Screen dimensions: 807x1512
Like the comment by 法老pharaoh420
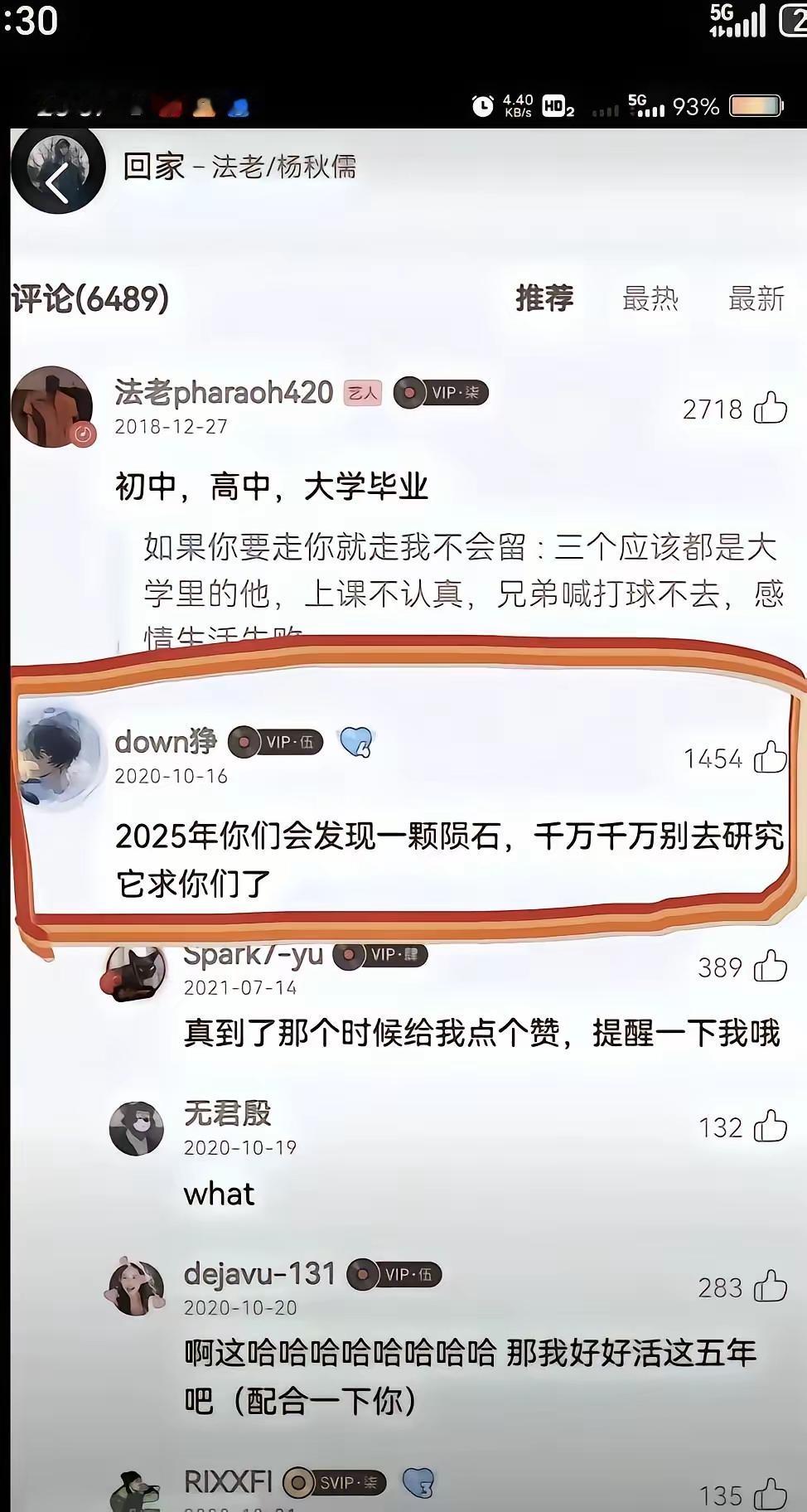[770, 408]
